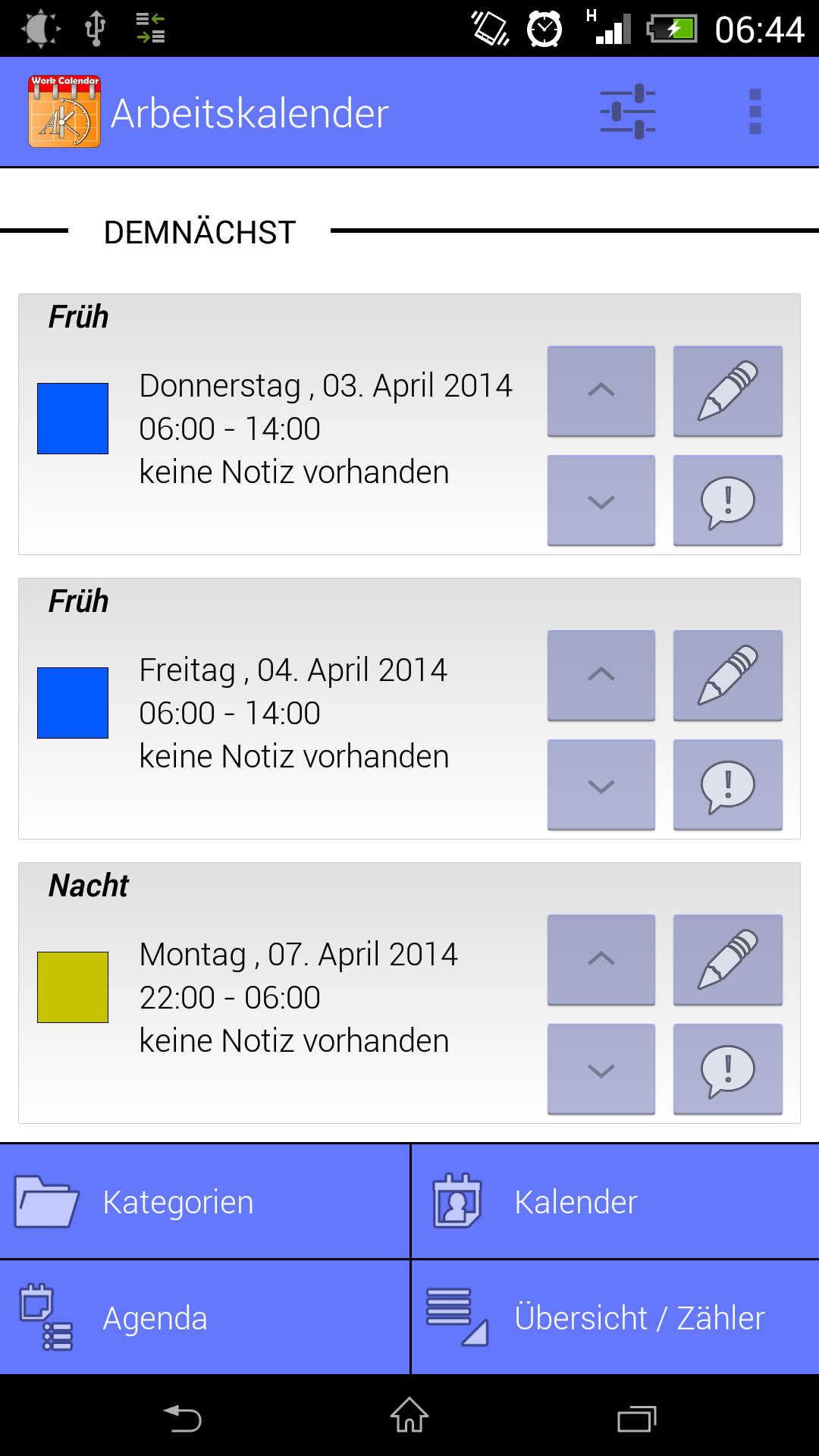
Task: Move Montag 07. April shift down
Action: pyautogui.click(x=601, y=1069)
